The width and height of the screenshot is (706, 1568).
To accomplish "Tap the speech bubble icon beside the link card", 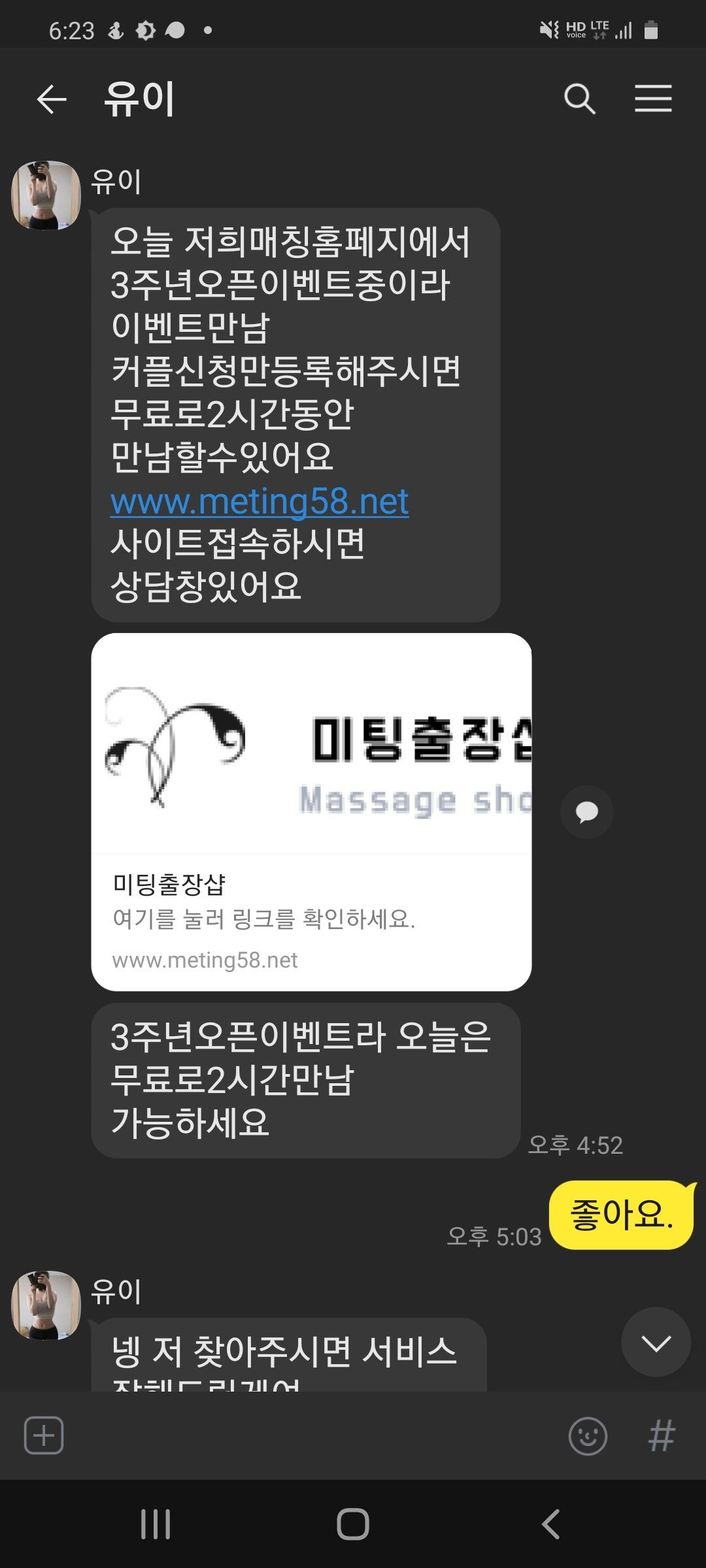I will tap(586, 812).
